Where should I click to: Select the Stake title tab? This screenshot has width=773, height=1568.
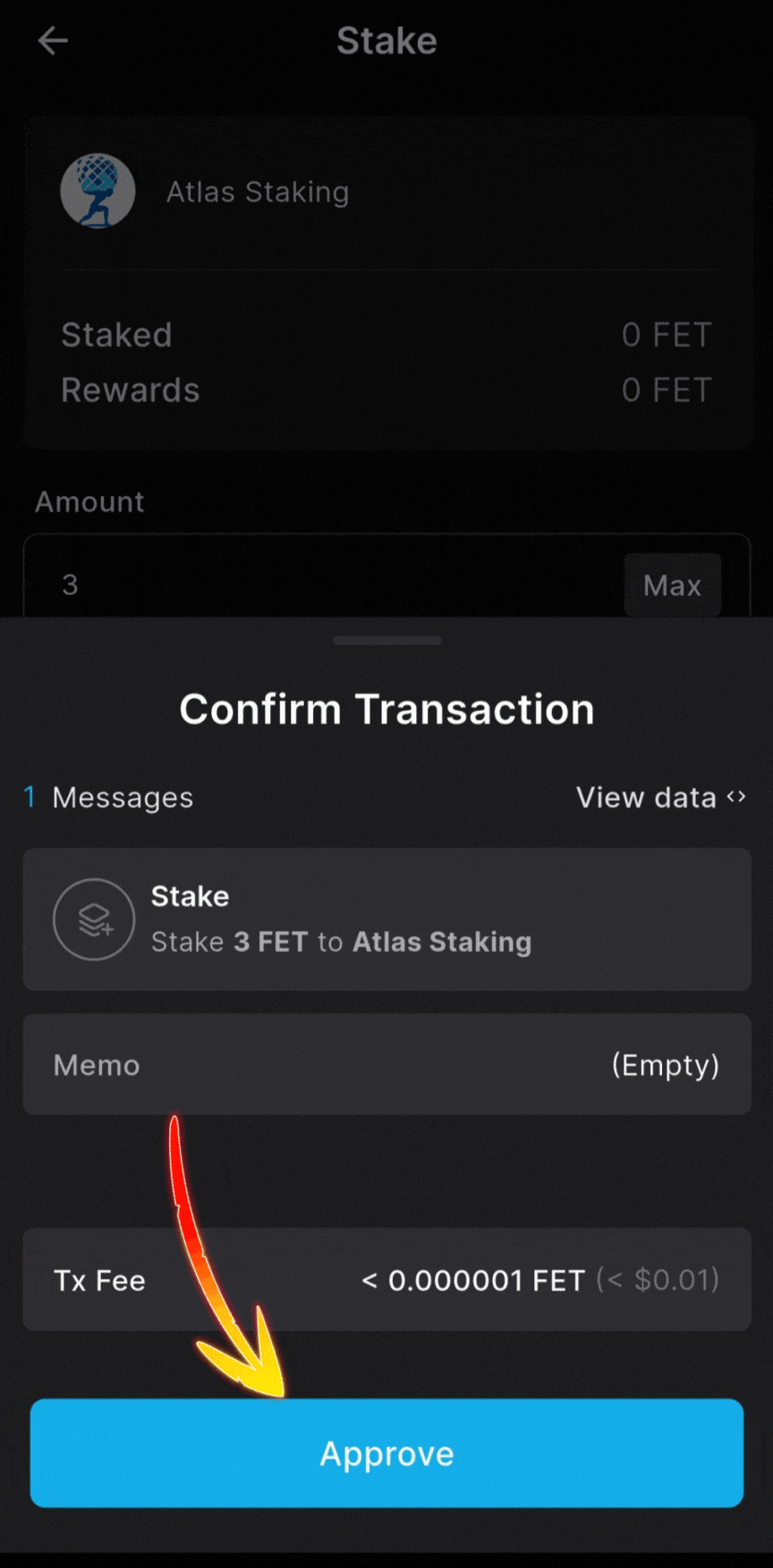[x=386, y=40]
